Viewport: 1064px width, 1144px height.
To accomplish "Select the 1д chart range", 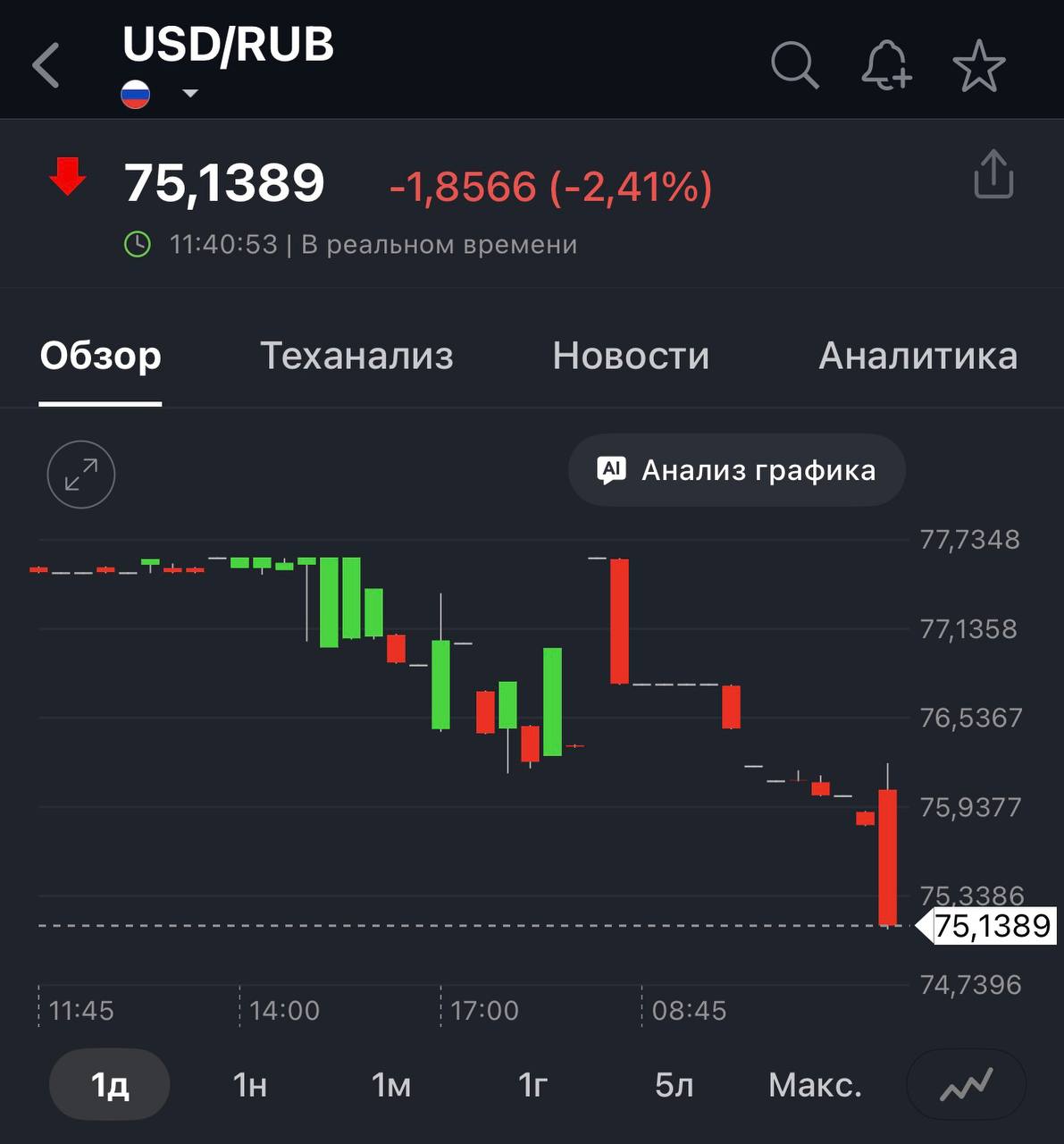I will (x=110, y=1085).
